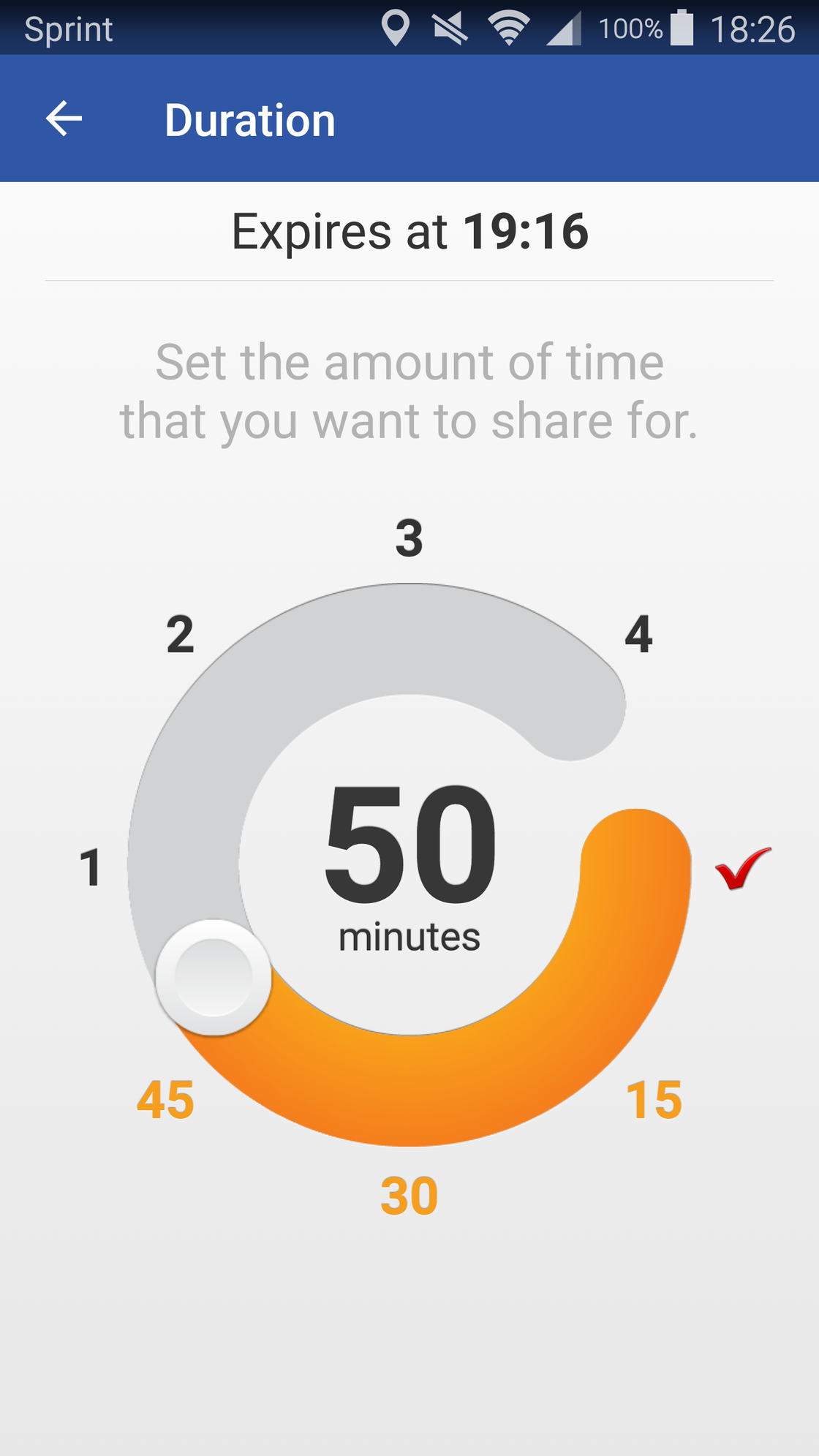The height and width of the screenshot is (1456, 819).
Task: Tap the white knob on the dial
Action: point(214,978)
